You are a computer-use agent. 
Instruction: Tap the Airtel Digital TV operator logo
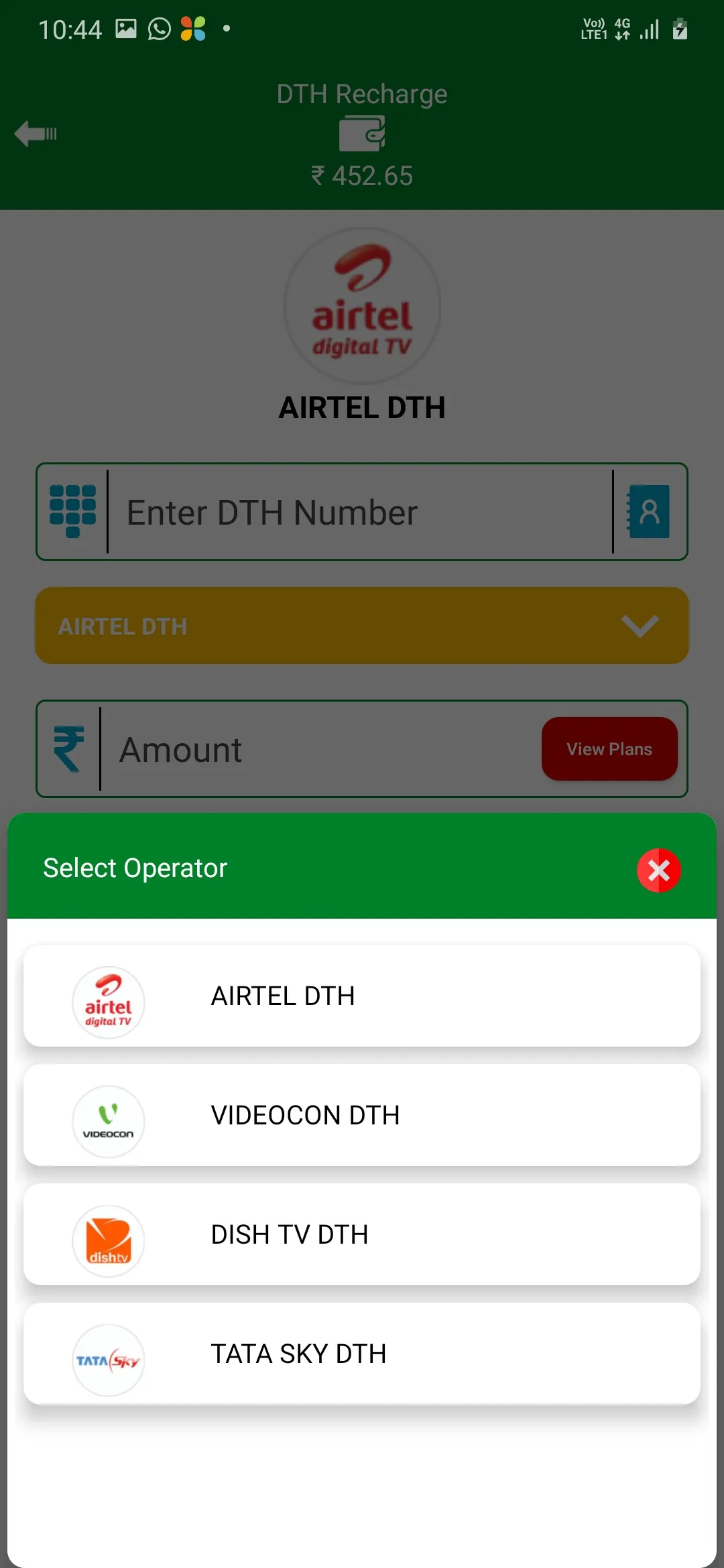pos(109,1001)
